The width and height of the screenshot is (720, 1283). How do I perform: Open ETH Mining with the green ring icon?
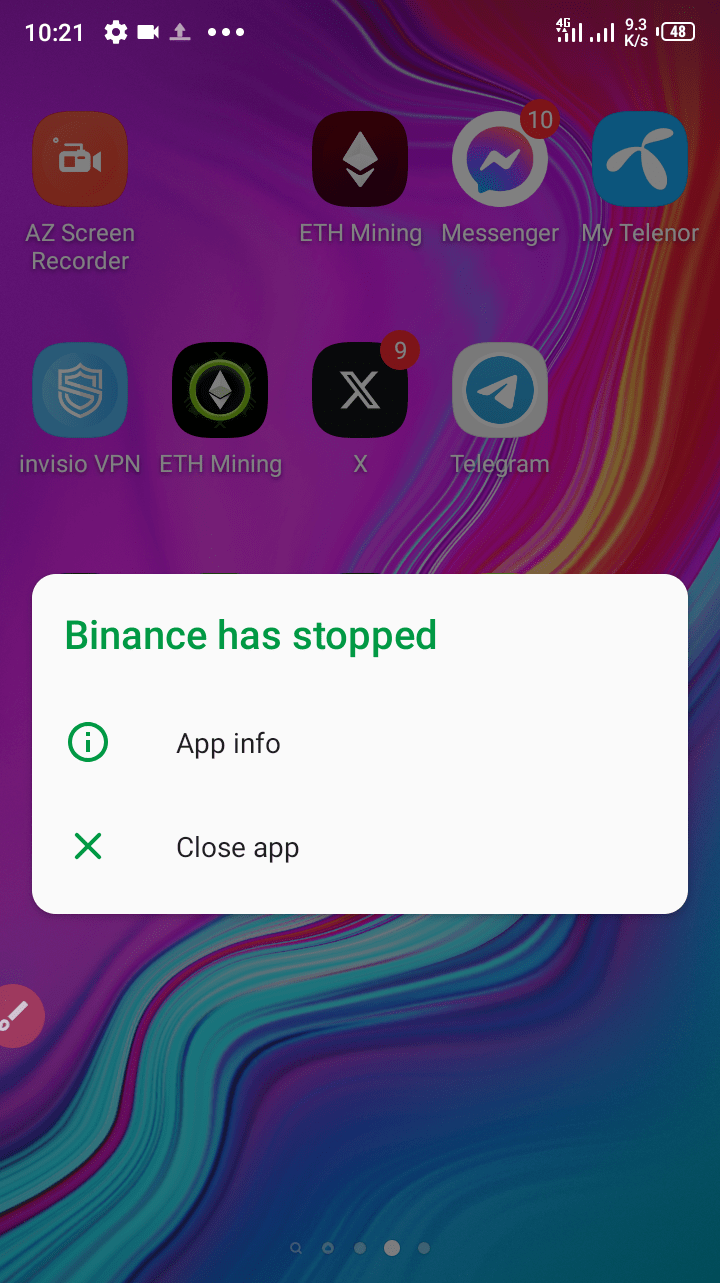coord(220,390)
